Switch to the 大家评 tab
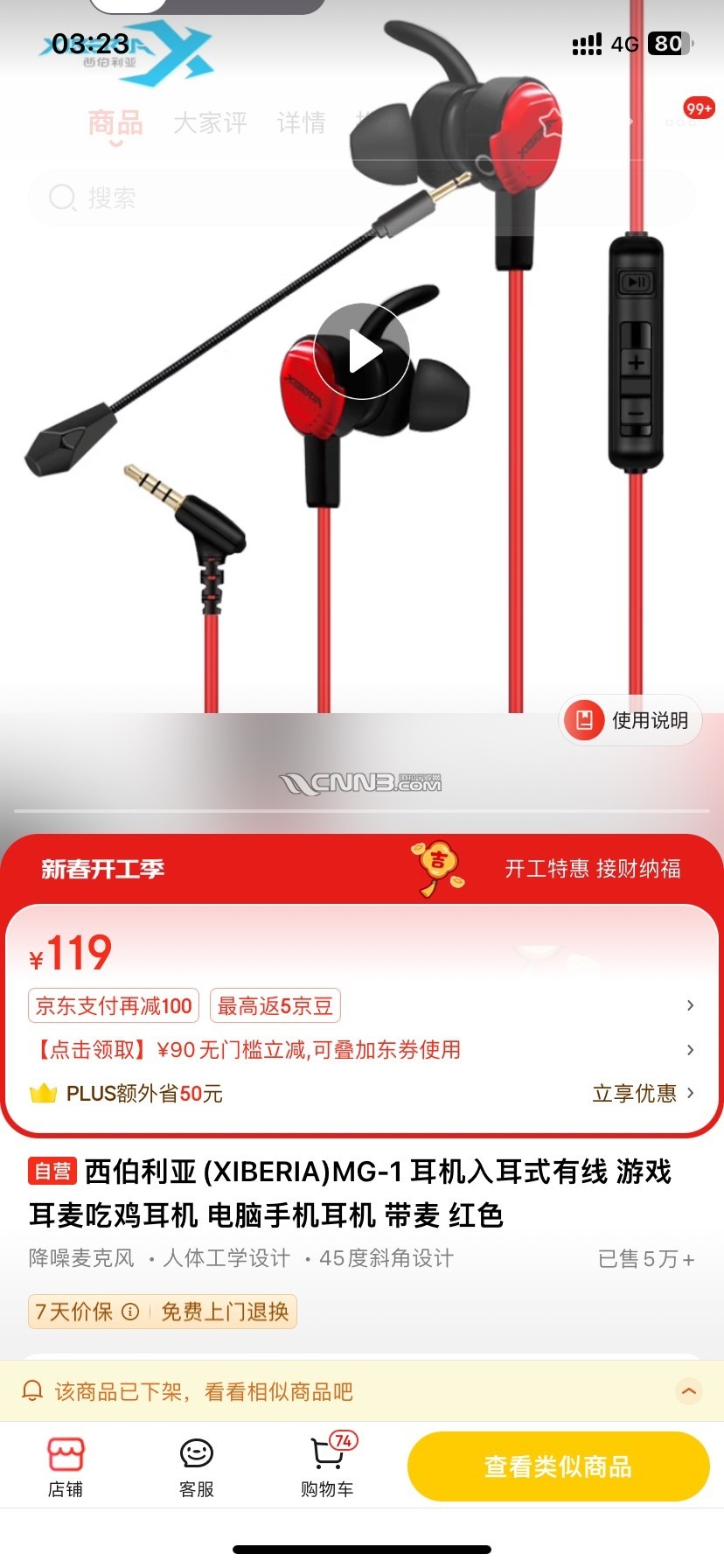This screenshot has height=1568, width=724. click(x=210, y=122)
